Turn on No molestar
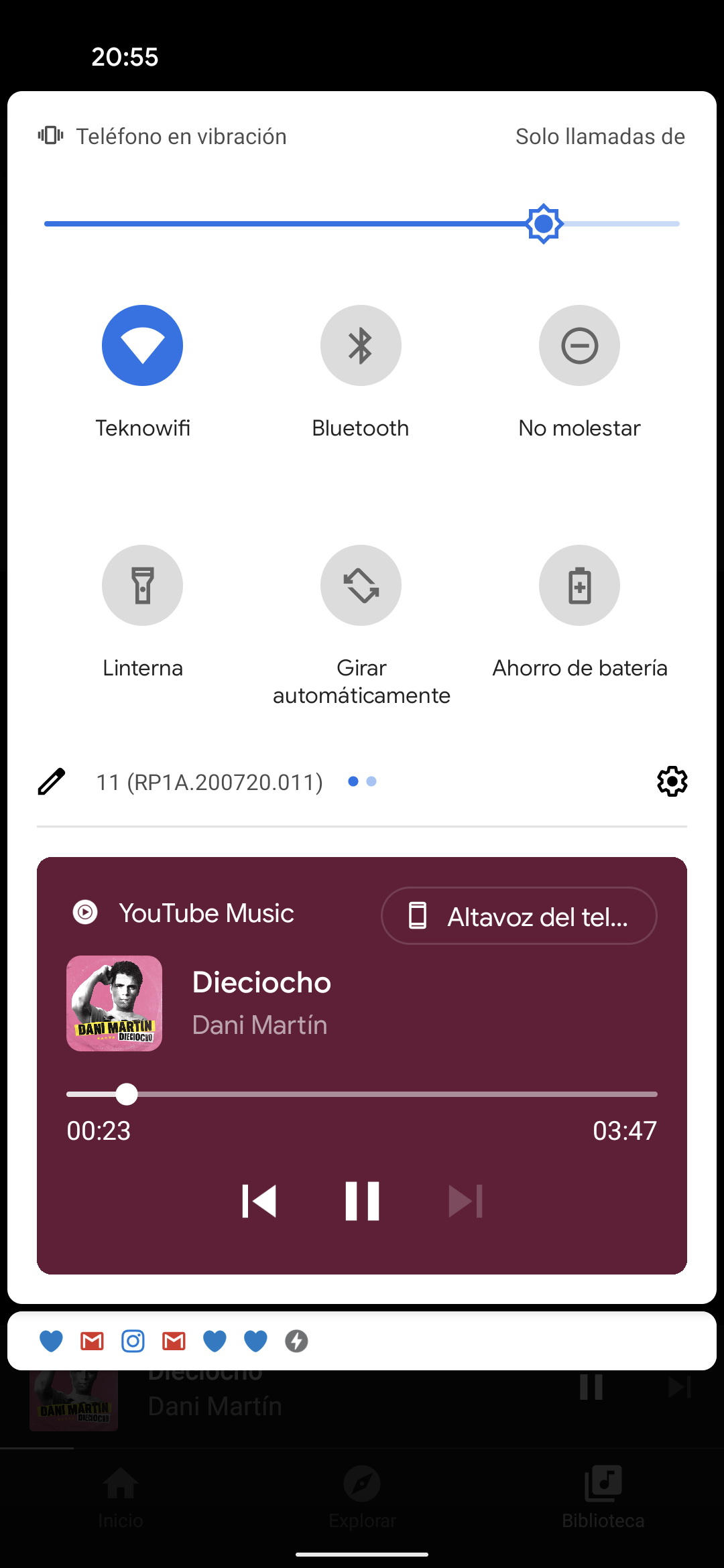The image size is (724, 1568). pyautogui.click(x=579, y=345)
